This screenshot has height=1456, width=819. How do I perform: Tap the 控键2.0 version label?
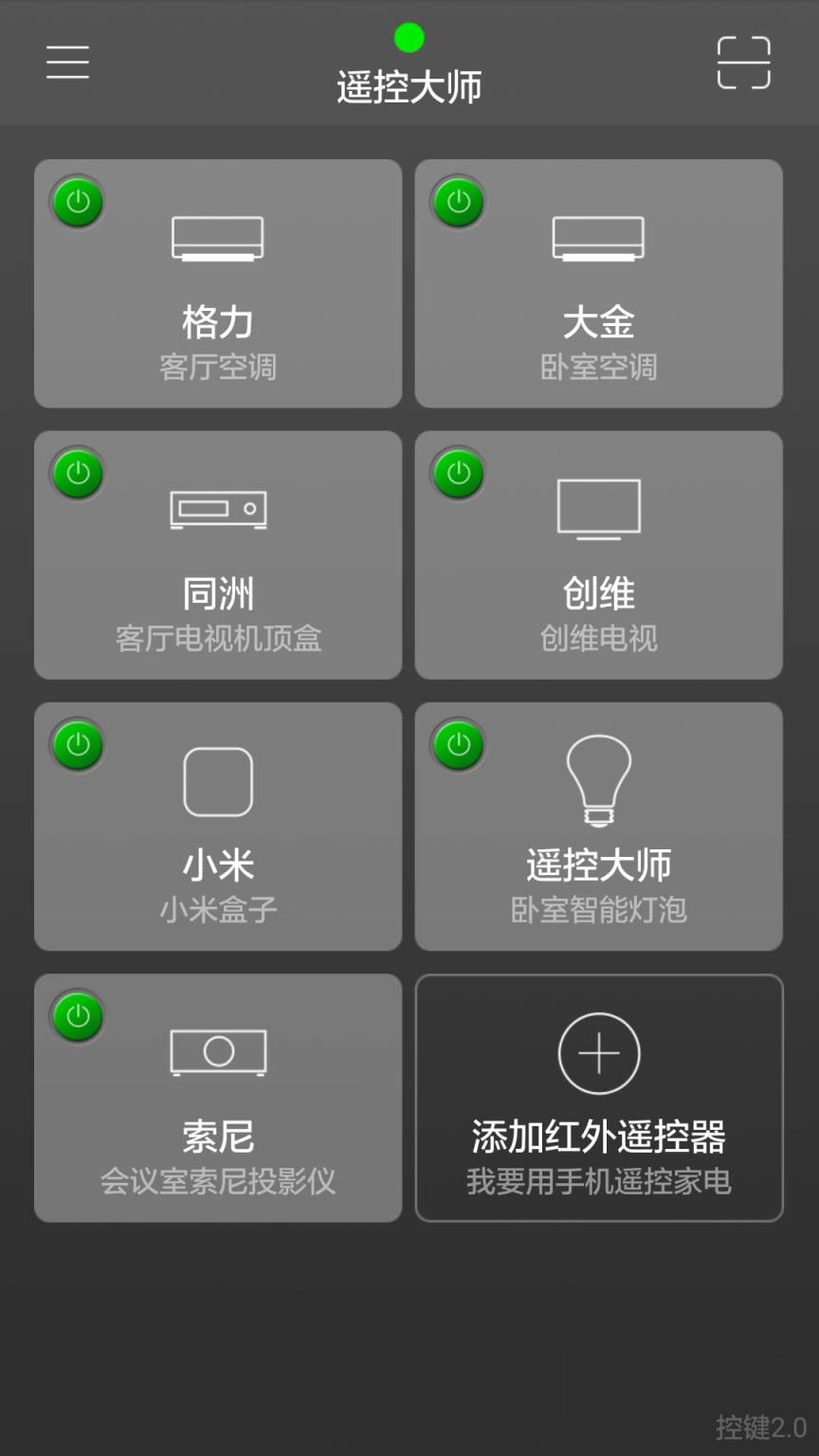click(x=759, y=1427)
